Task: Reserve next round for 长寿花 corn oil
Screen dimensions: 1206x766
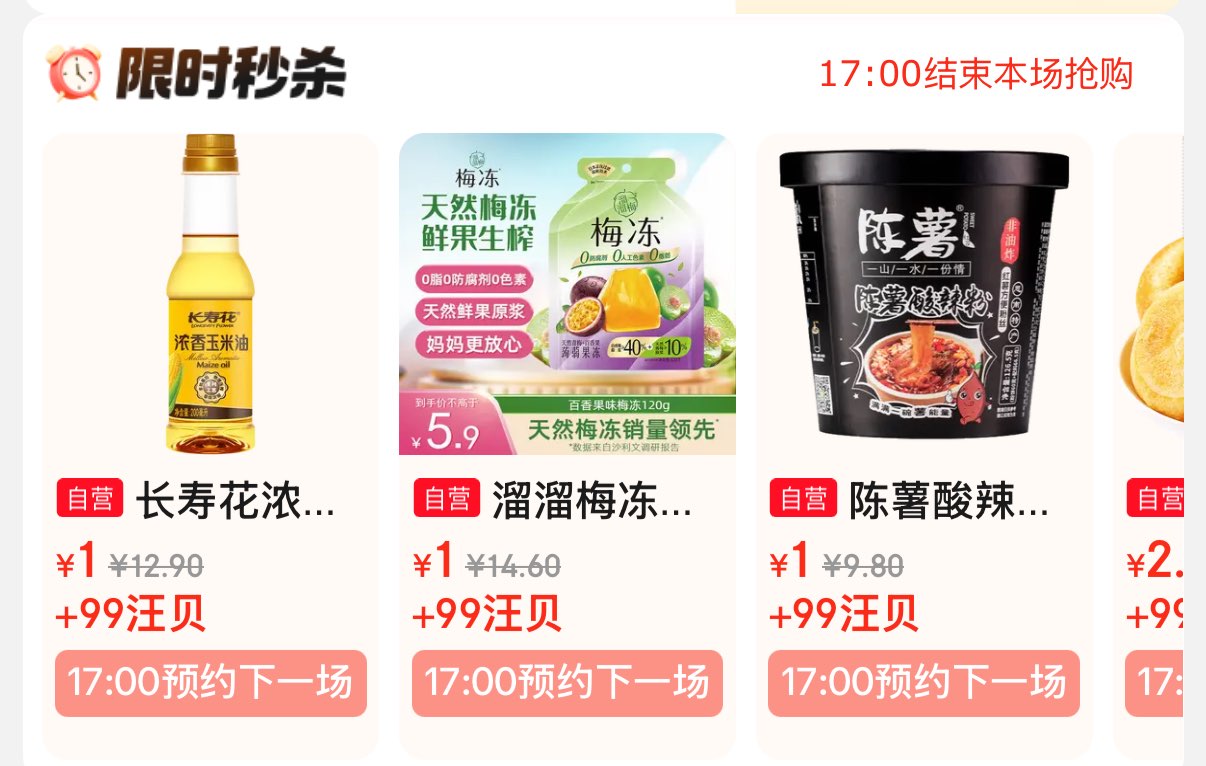Action: click(210, 683)
